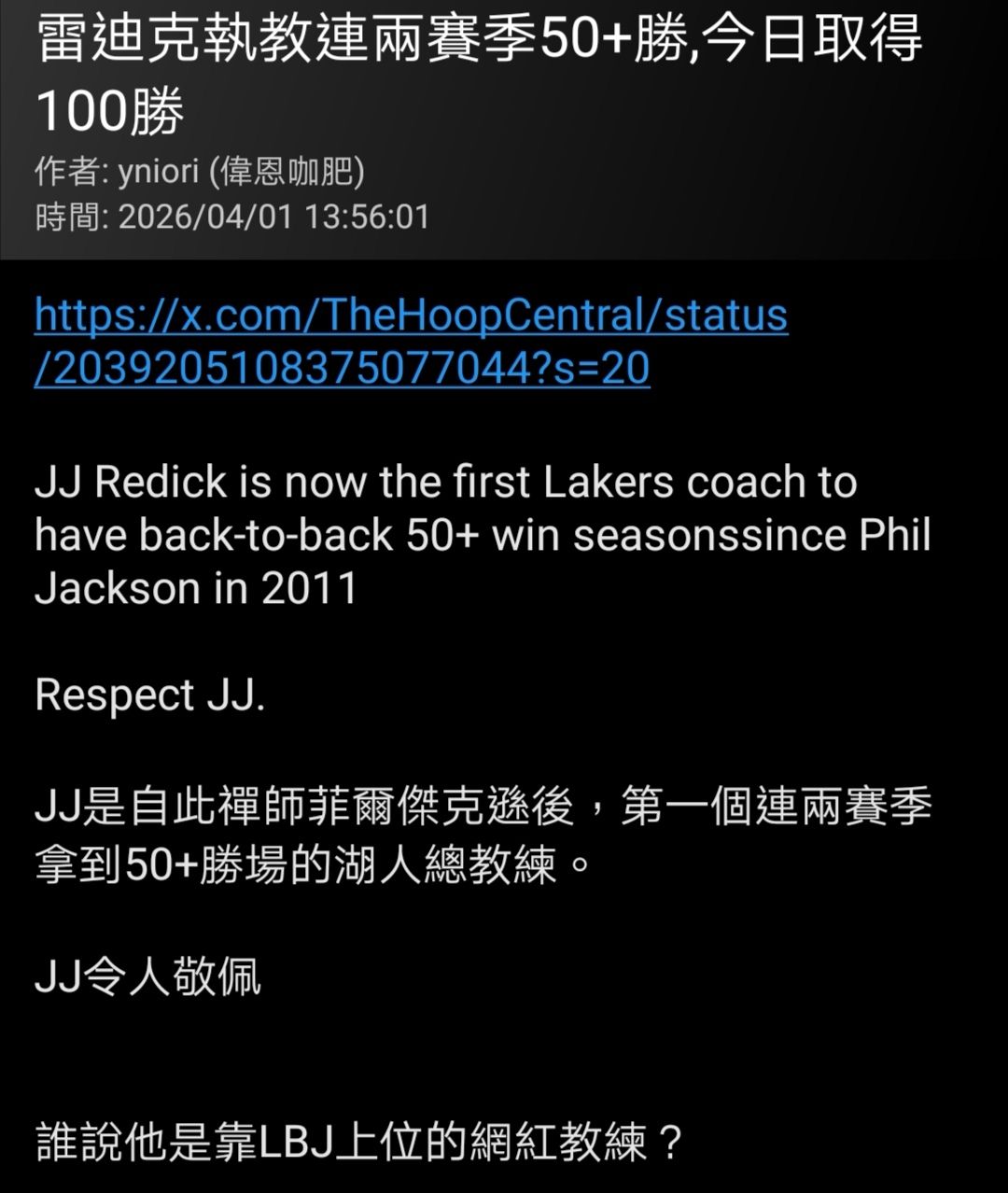
Task: Open the x.com TheHoopCentral status link
Action: click(411, 317)
